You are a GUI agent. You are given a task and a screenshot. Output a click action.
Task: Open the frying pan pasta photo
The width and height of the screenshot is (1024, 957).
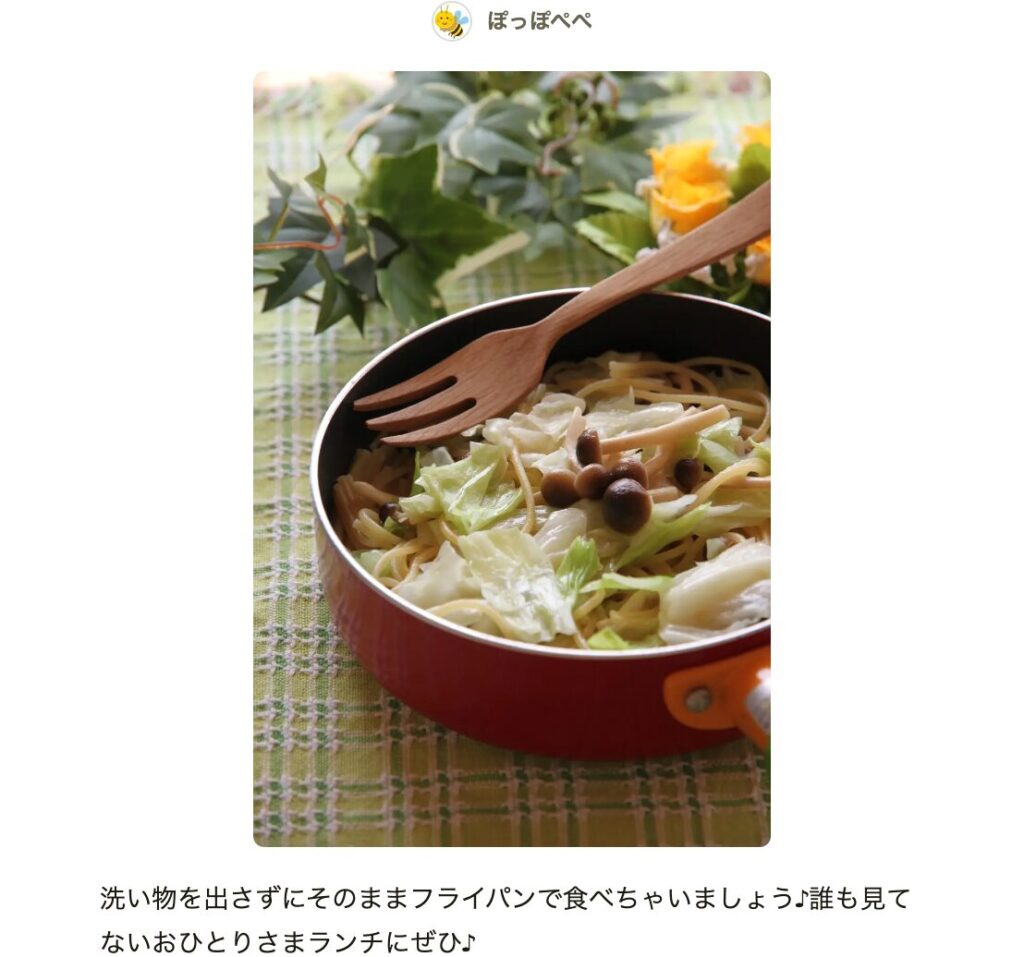point(511,458)
